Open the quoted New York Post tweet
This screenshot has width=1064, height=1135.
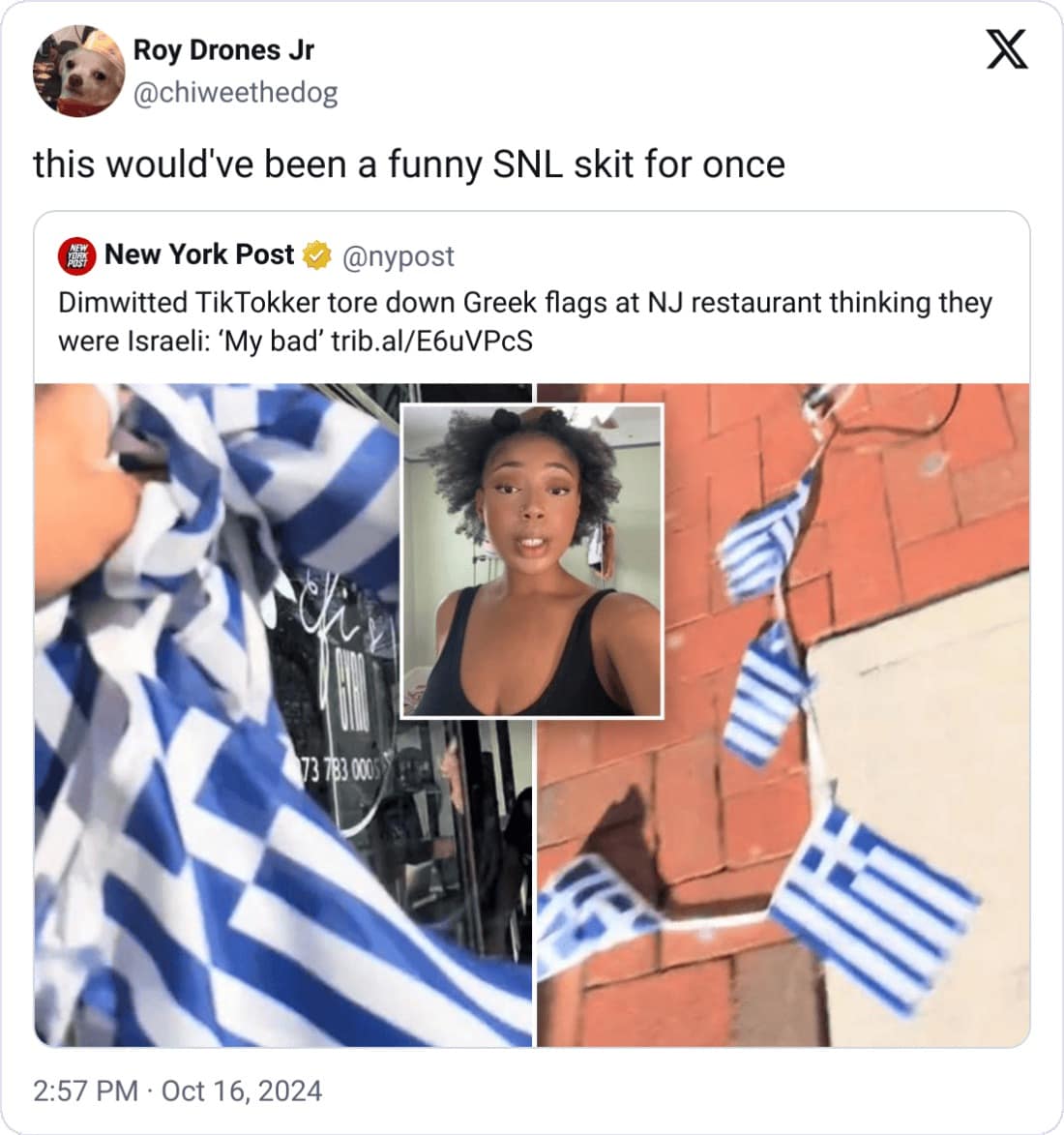click(x=580, y=255)
